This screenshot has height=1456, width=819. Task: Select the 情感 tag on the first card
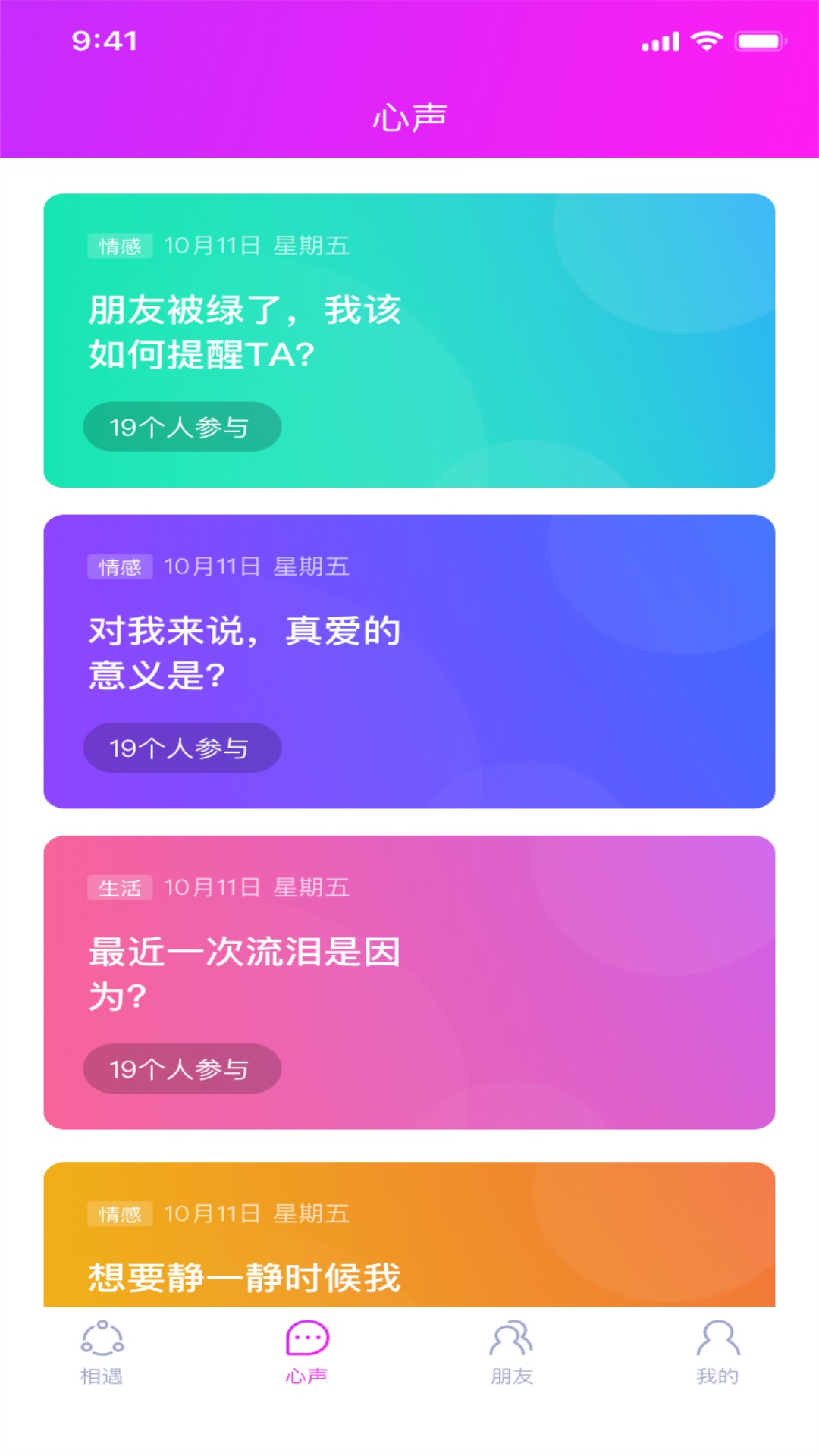tap(120, 246)
